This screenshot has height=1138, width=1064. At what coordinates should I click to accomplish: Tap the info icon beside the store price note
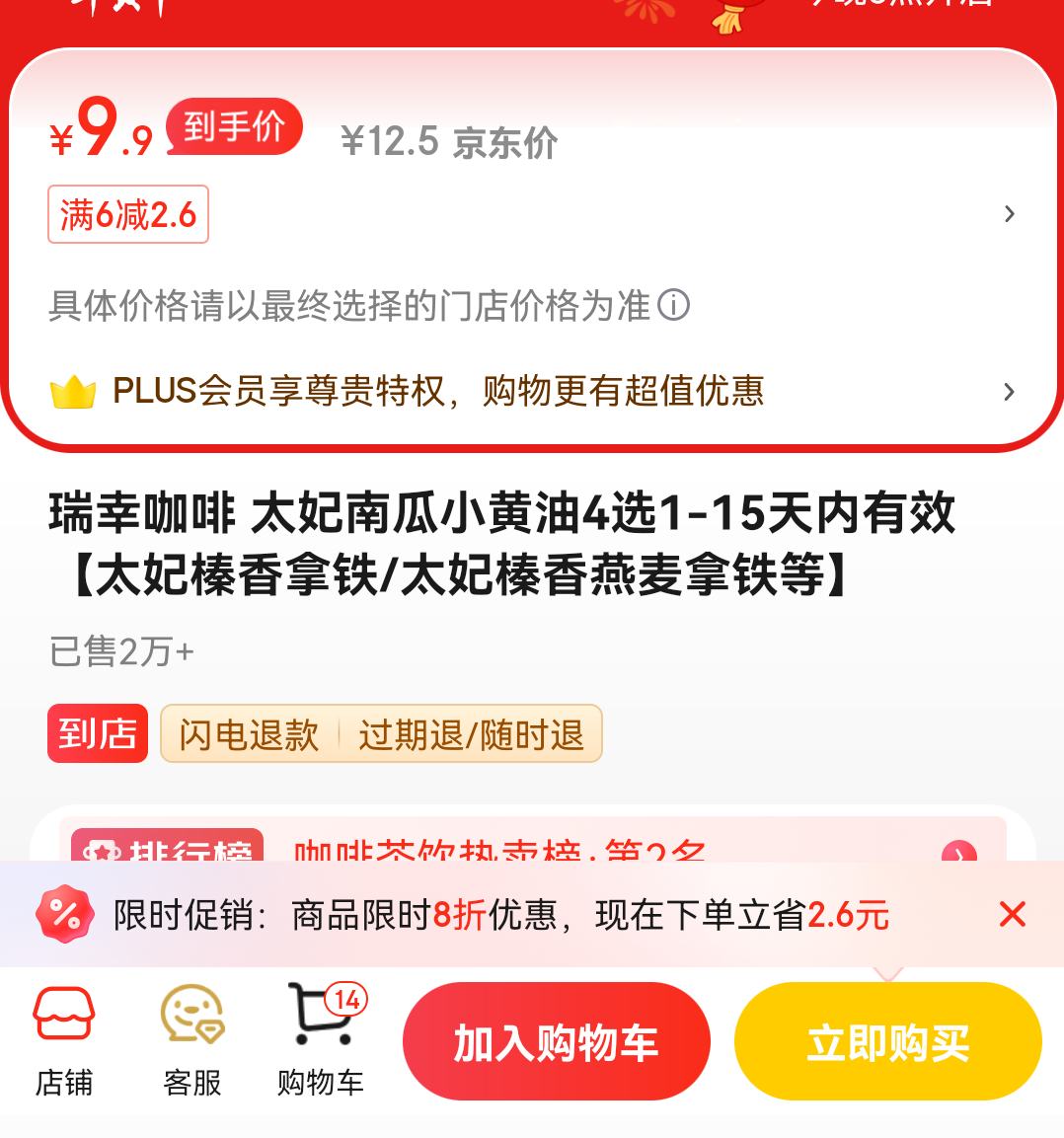coord(673,305)
